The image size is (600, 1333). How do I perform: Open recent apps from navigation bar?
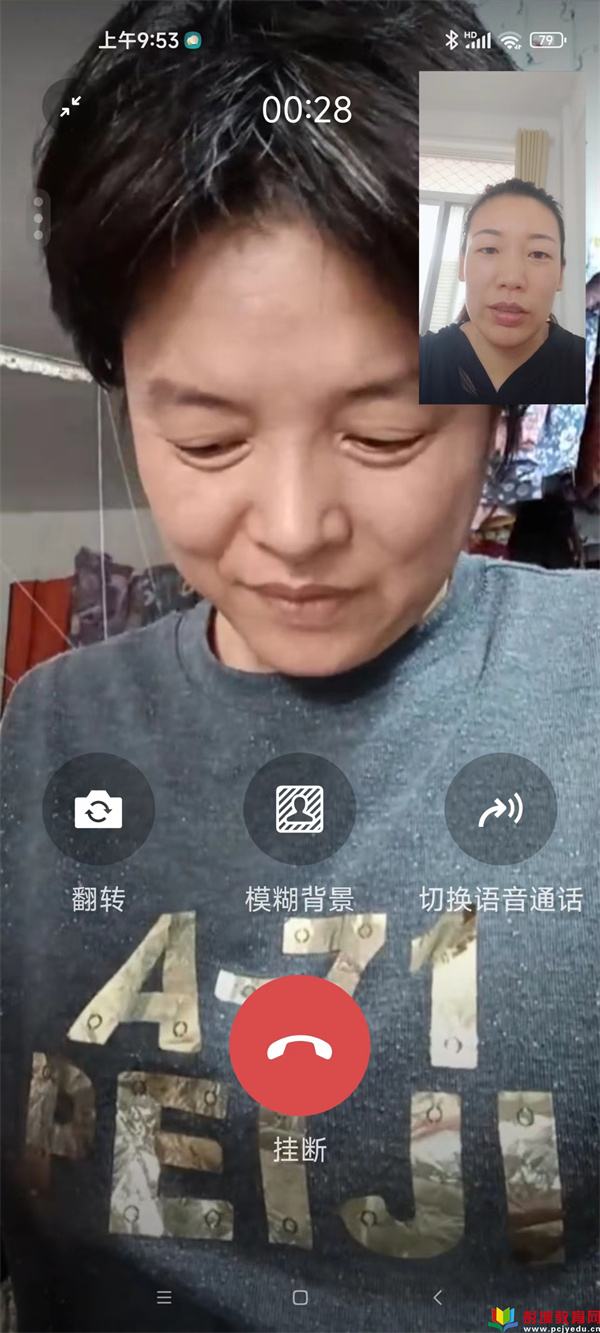(x=165, y=1297)
